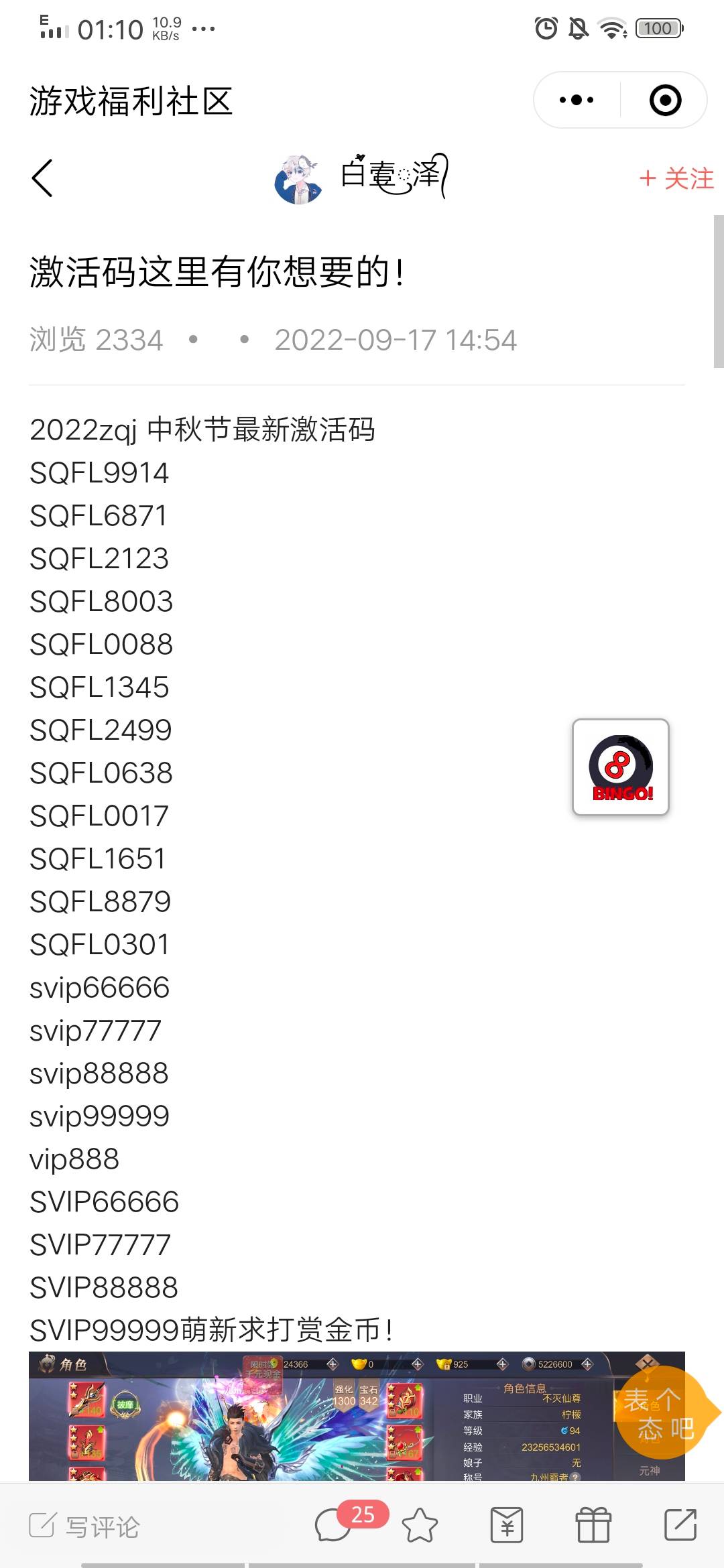
Task: Go back using the arrow
Action: point(42,178)
